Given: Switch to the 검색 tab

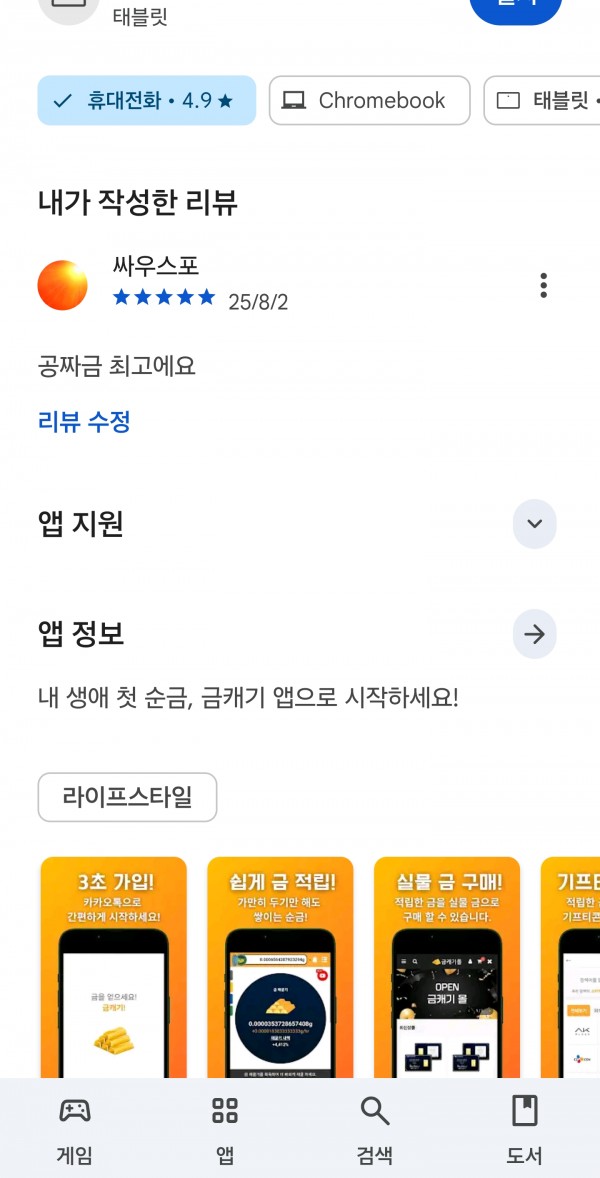Looking at the screenshot, I should click(x=375, y=1129).
